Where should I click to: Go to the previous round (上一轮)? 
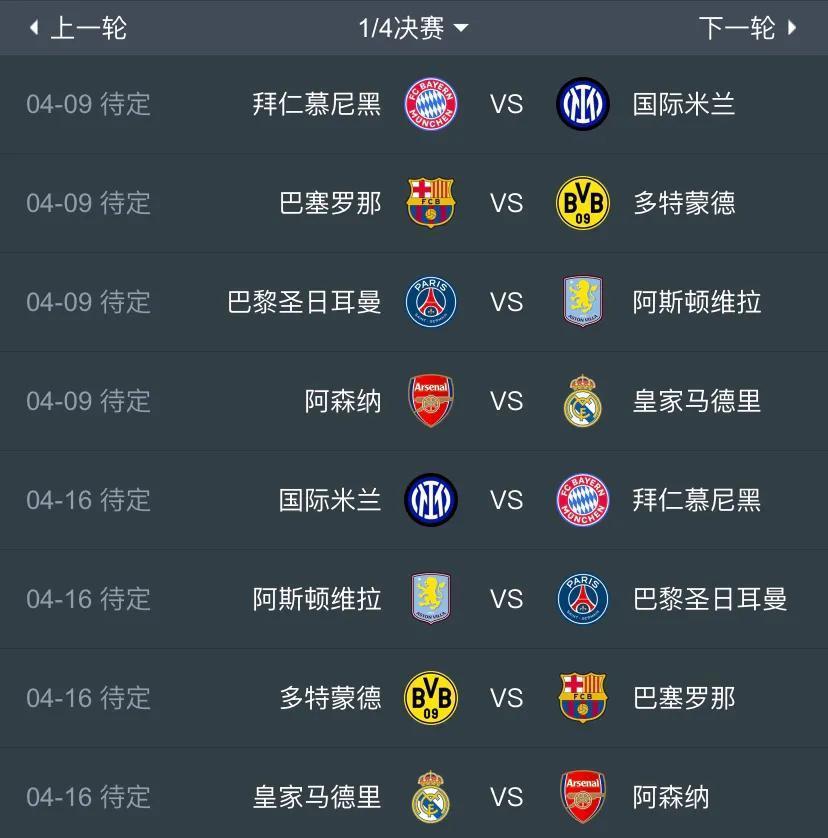tap(78, 28)
